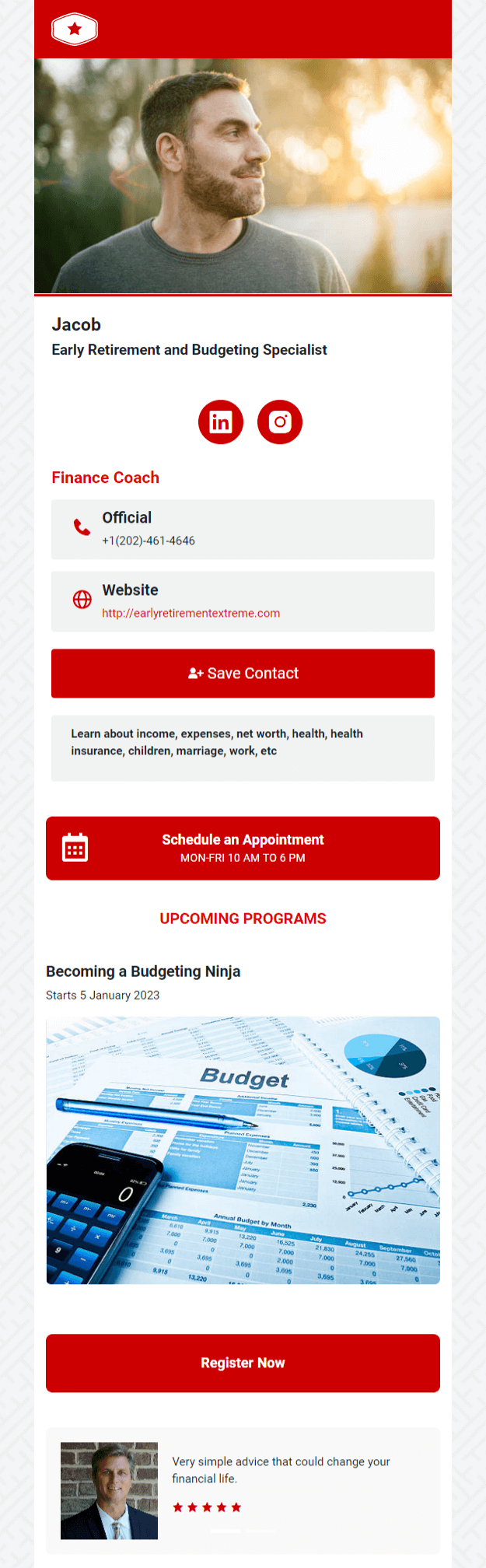Open Jacob's LinkedIn profile
Screen dimensions: 486x1568
[221, 422]
